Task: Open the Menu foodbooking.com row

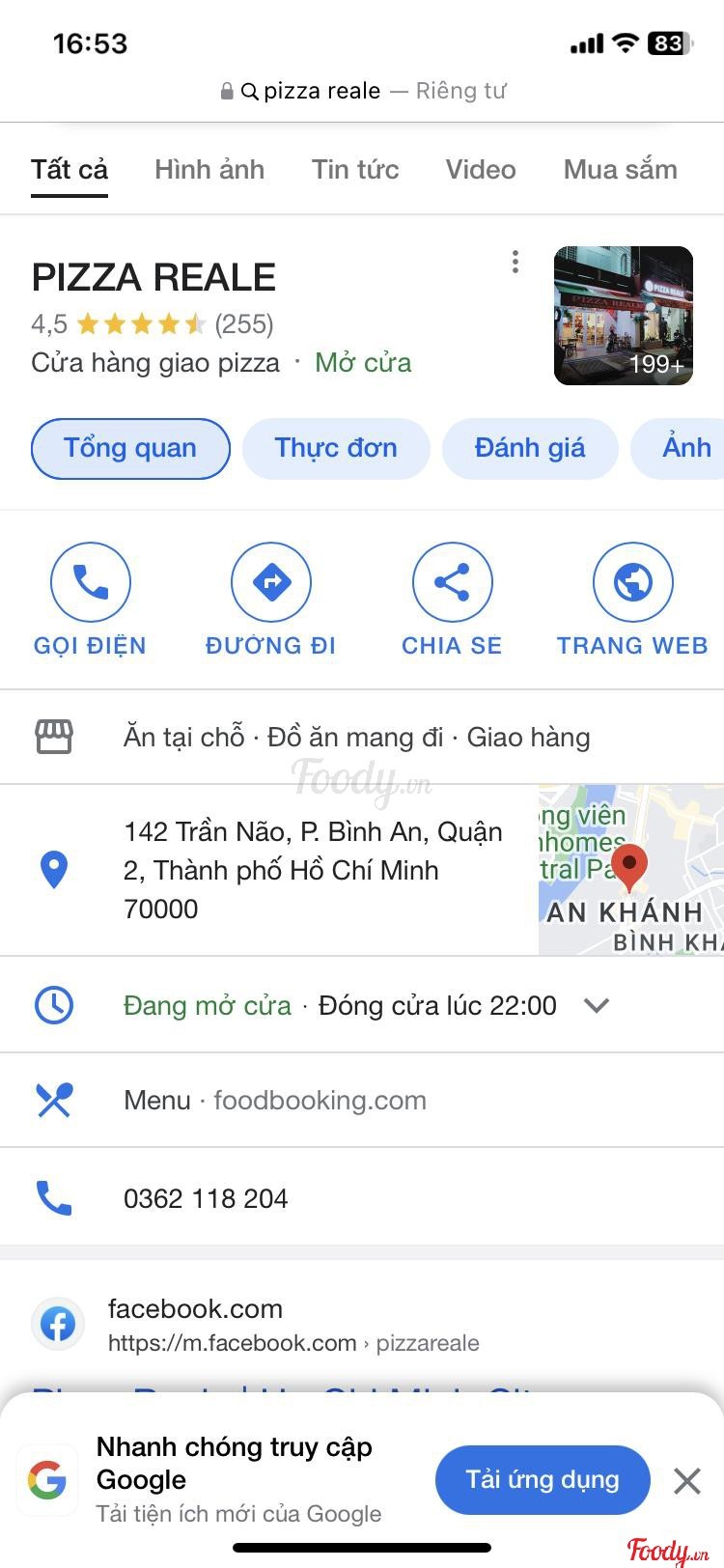Action: (x=275, y=1100)
